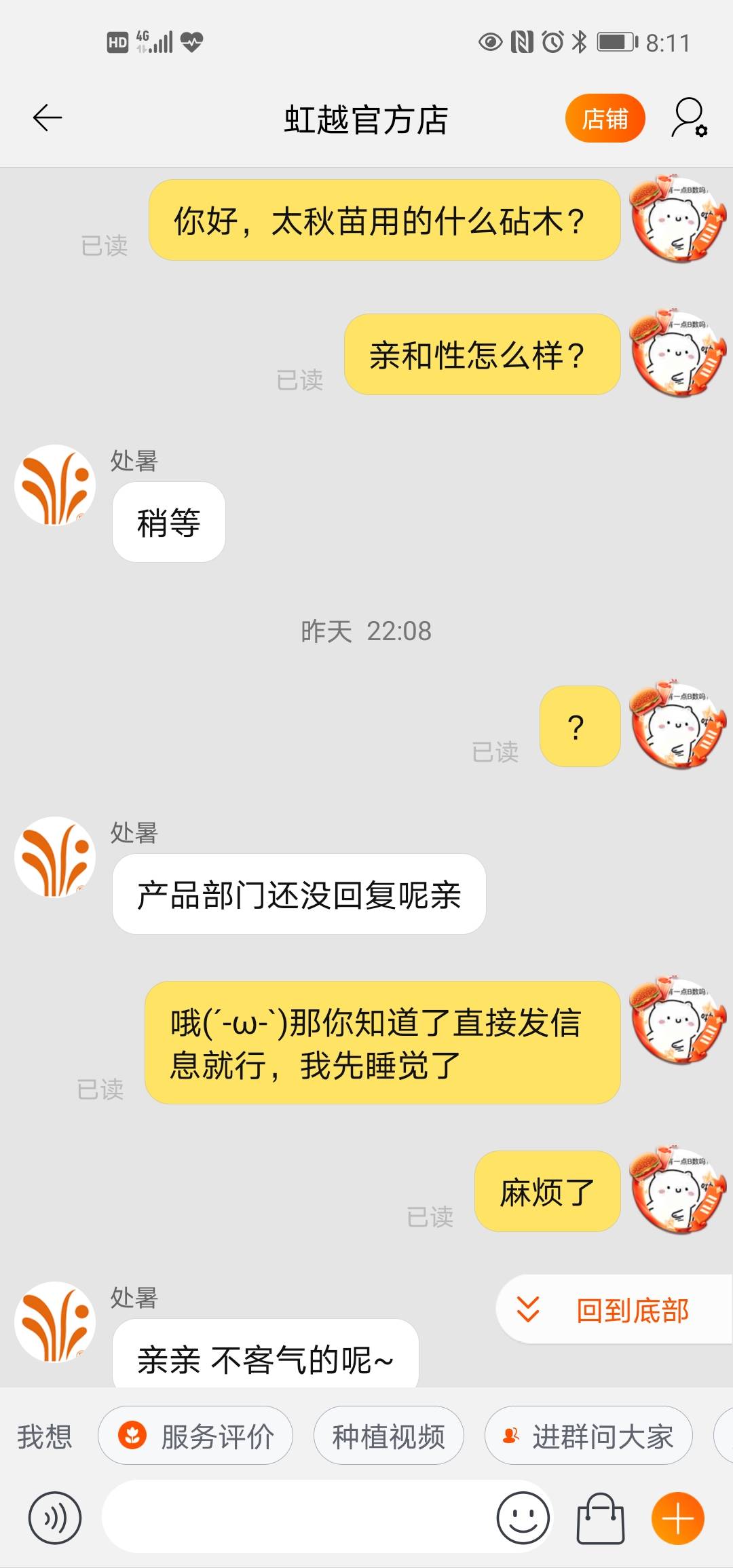Open the seller avatar next to 稍等
This screenshot has height=1568, width=733.
[55, 485]
